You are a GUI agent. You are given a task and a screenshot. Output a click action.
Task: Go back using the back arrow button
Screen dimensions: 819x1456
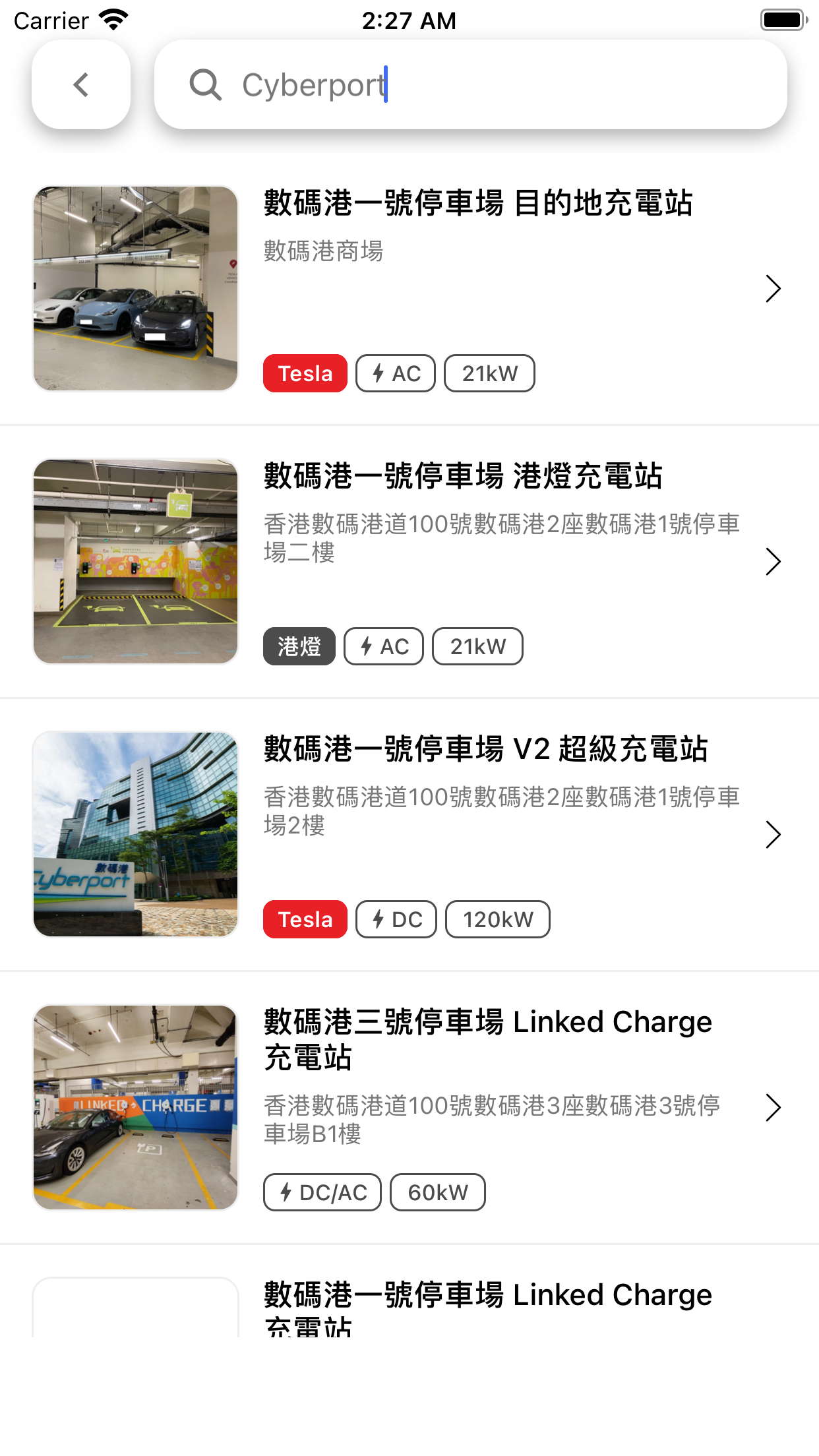81,84
